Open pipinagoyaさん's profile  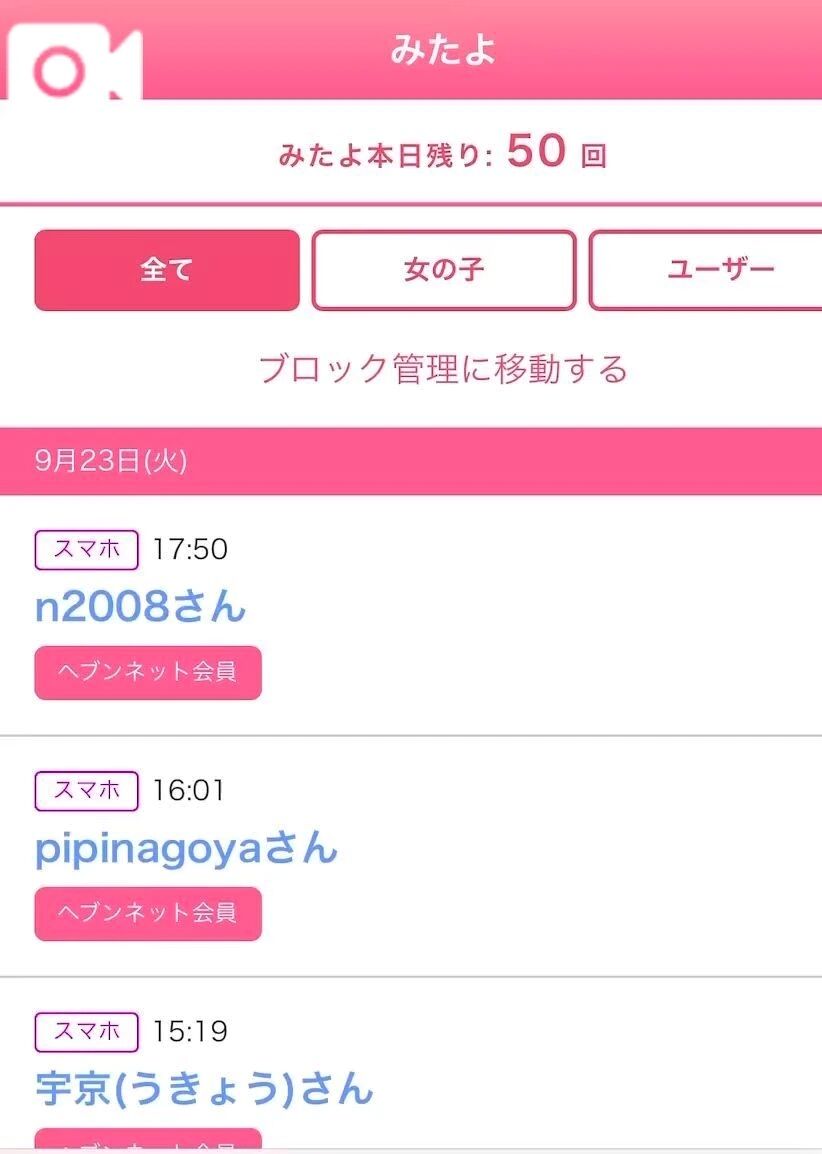click(x=185, y=849)
